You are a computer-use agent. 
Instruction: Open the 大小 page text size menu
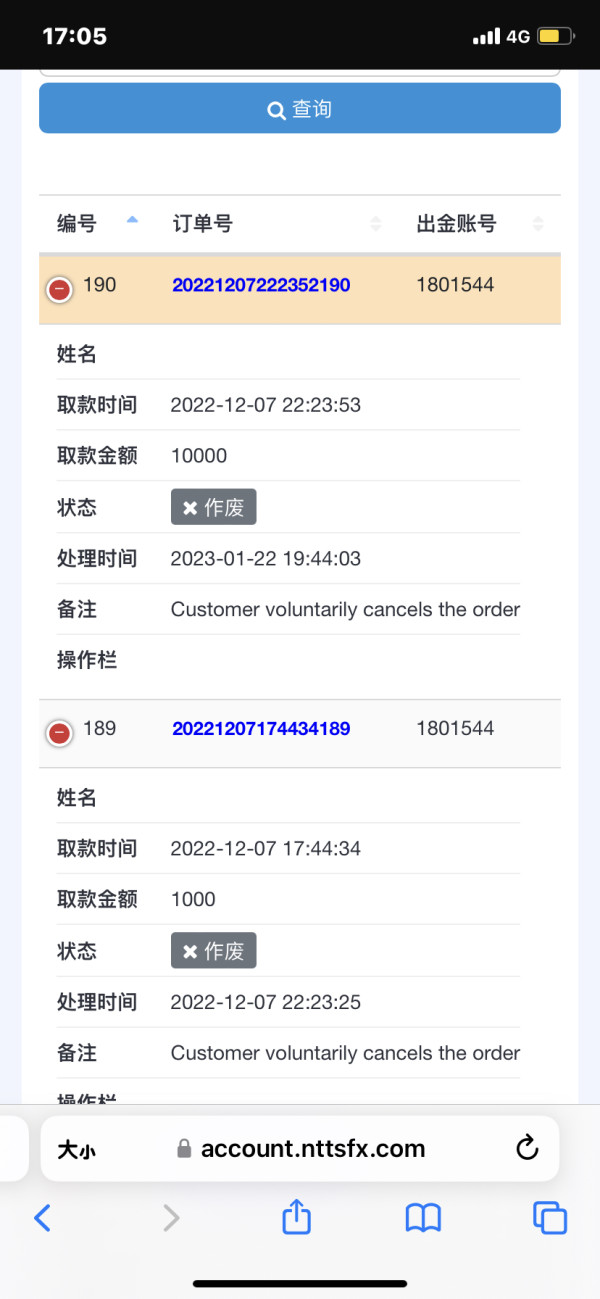77,1150
